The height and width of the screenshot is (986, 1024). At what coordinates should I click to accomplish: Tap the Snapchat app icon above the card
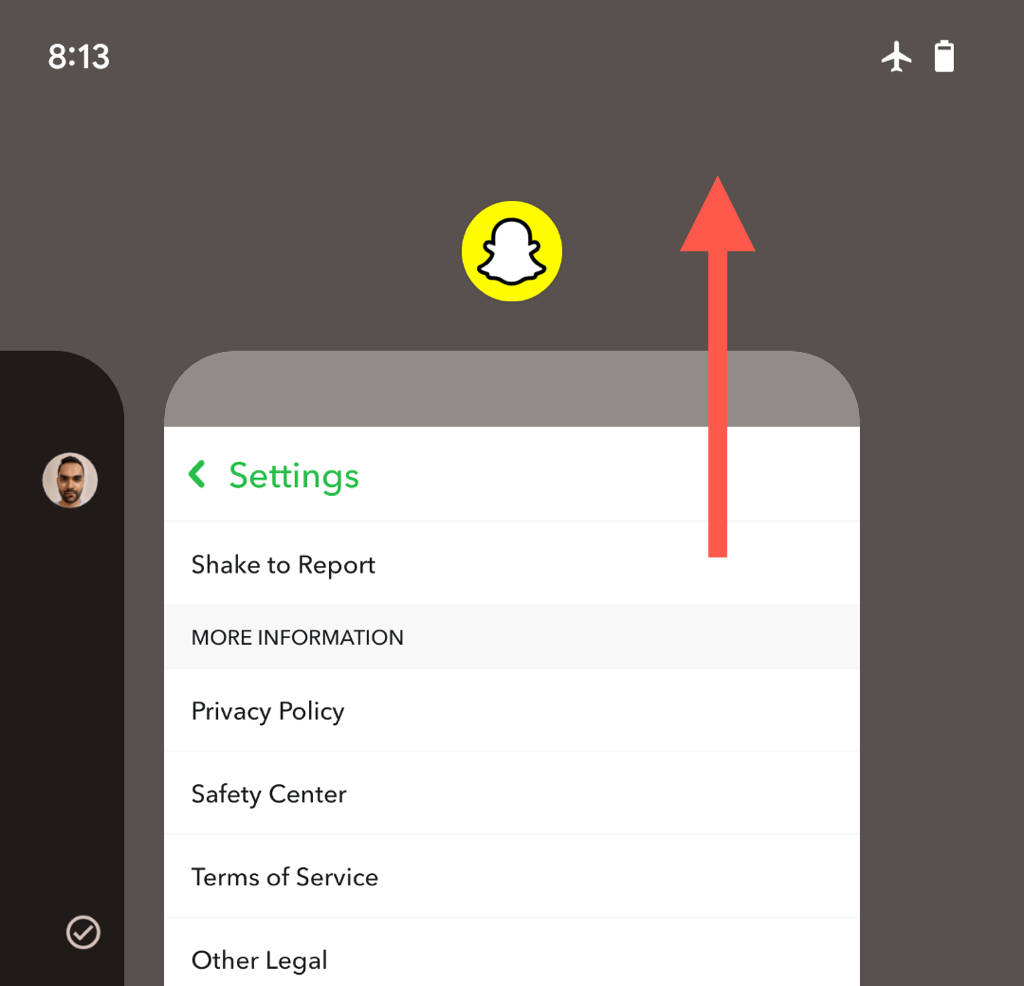point(511,251)
